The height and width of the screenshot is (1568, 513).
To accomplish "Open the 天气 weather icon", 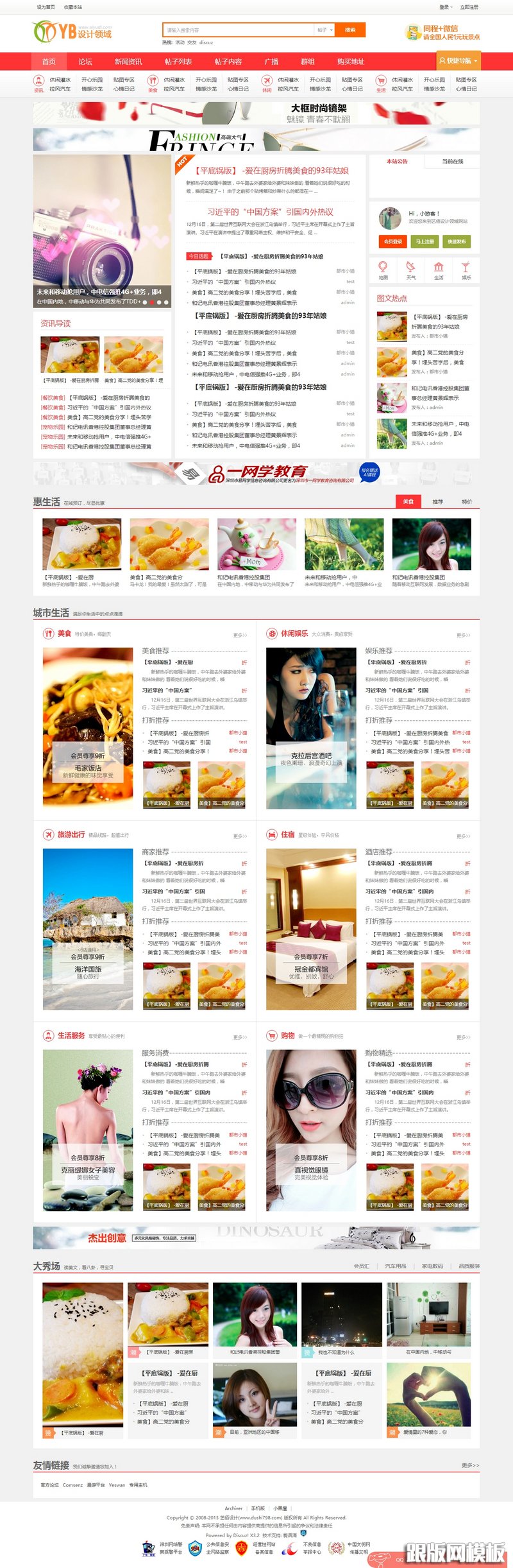I will tap(410, 270).
